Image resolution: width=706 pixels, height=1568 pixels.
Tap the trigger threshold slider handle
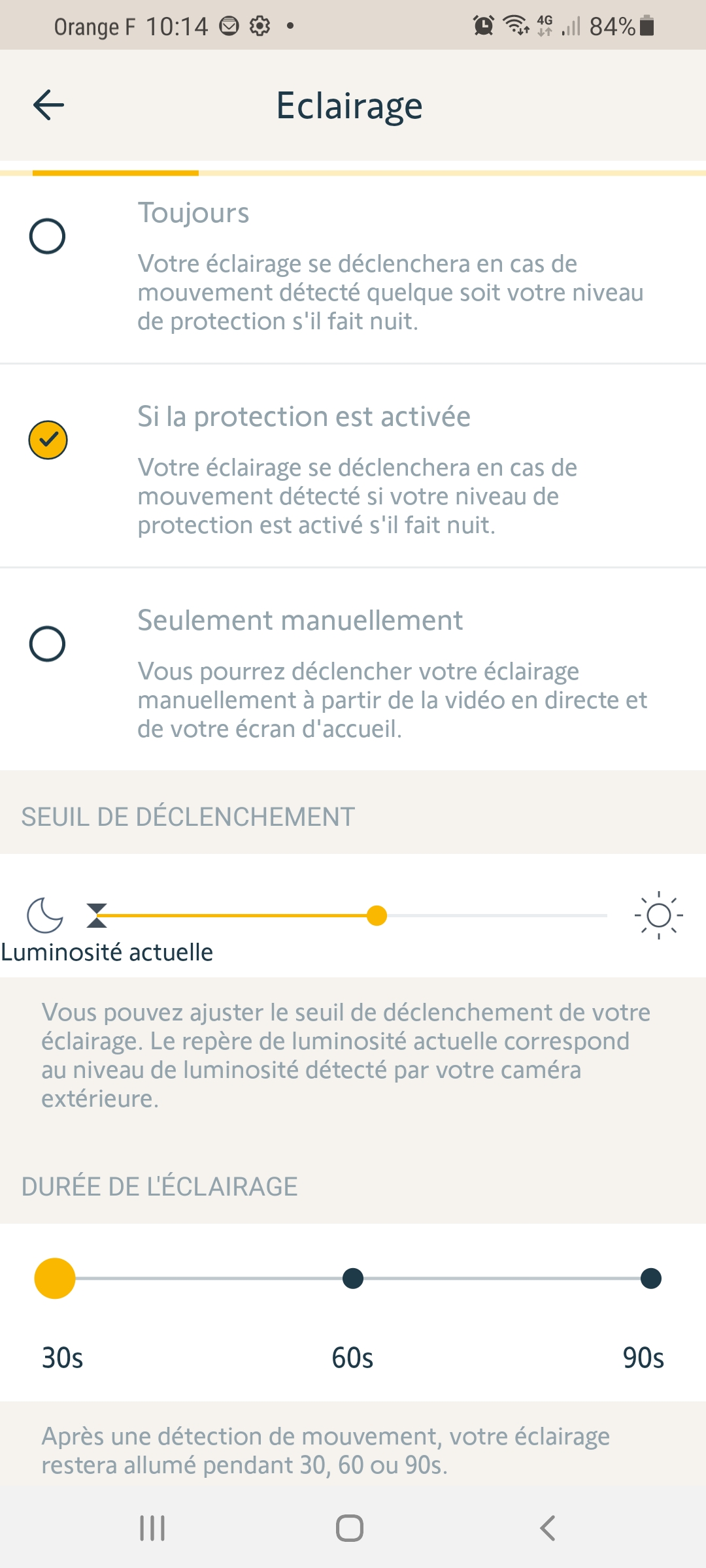click(377, 915)
